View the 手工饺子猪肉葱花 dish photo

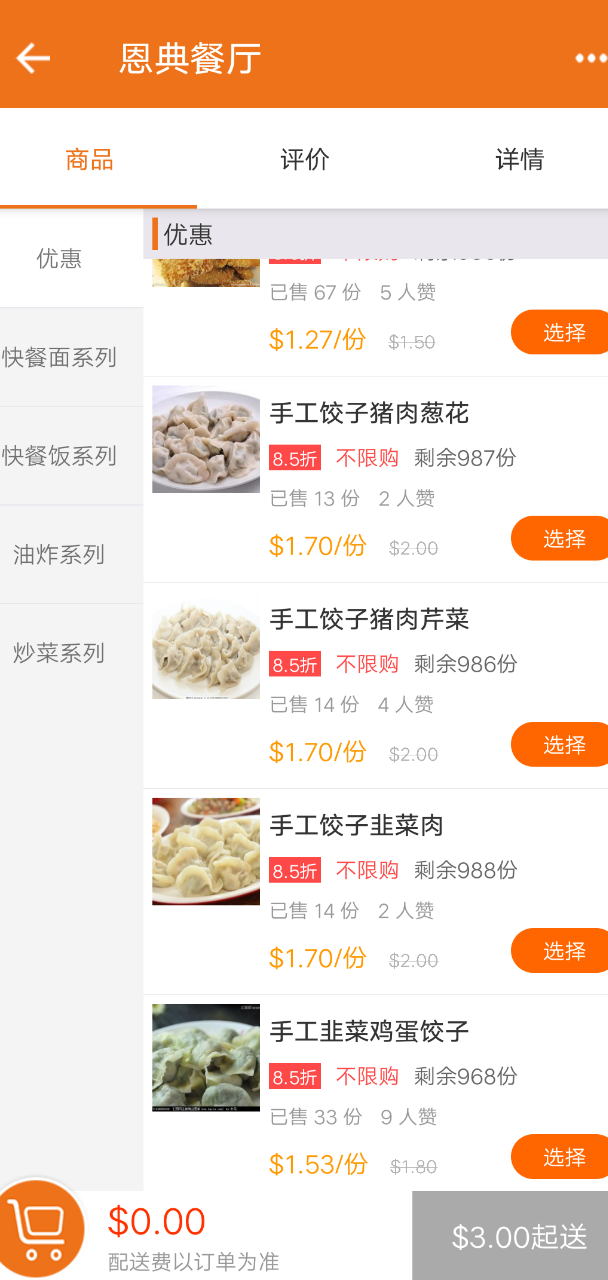(206, 439)
